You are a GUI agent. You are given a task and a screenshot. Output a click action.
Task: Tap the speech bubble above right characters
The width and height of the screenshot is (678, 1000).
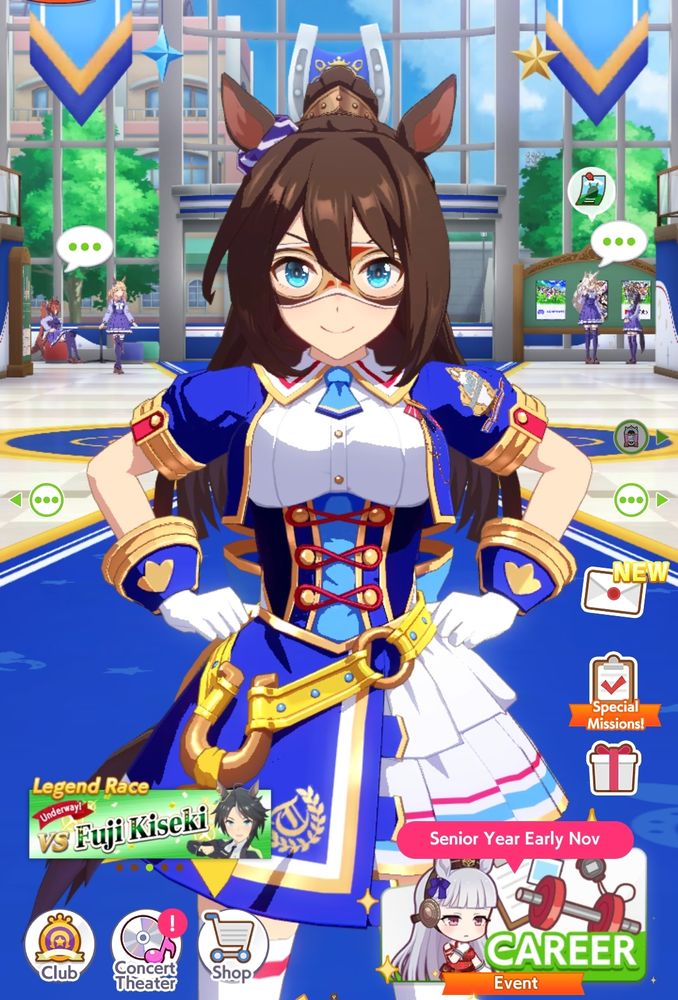point(618,241)
